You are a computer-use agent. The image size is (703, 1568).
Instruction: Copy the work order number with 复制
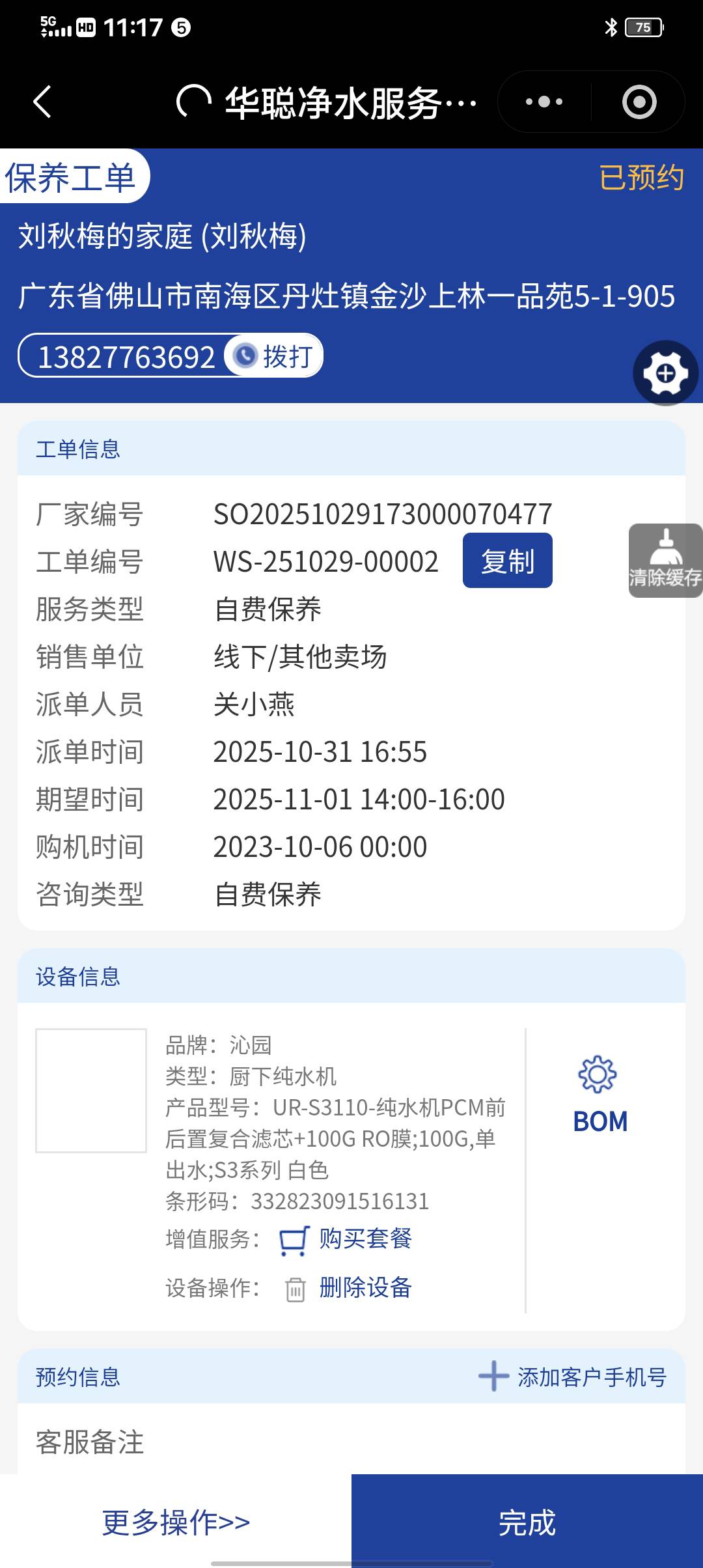[507, 561]
